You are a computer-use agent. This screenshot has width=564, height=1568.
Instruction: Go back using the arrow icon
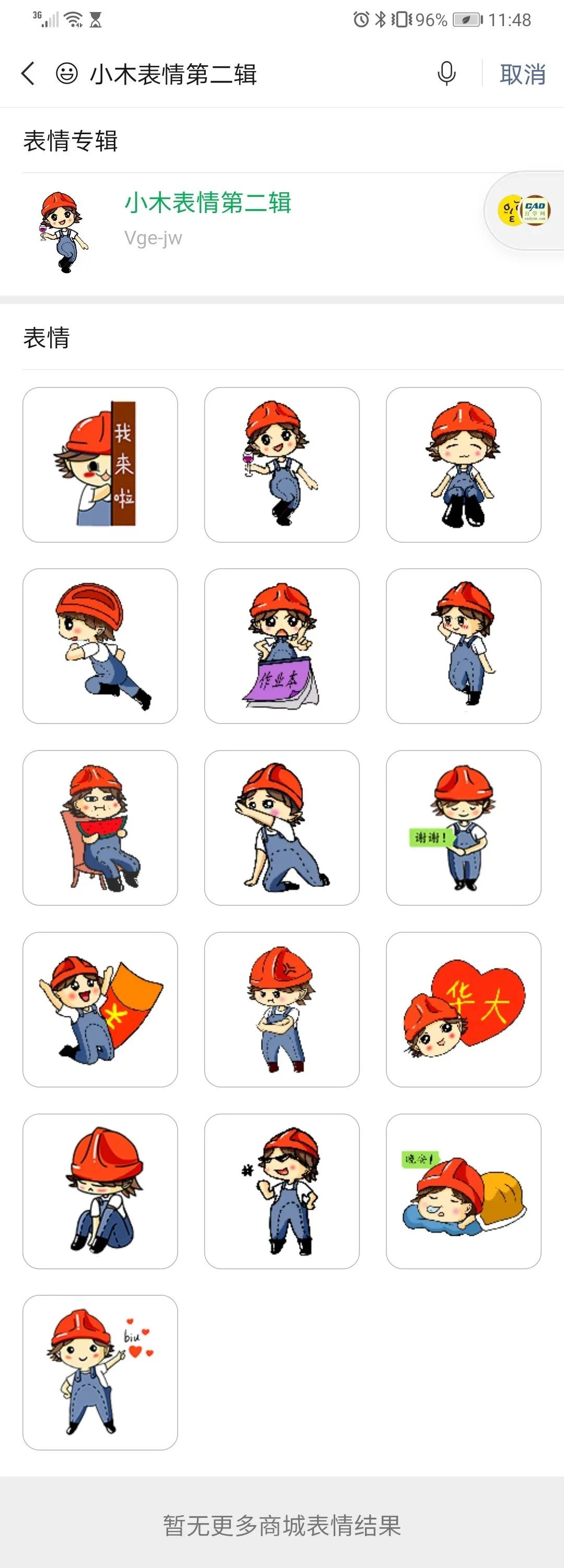click(28, 74)
